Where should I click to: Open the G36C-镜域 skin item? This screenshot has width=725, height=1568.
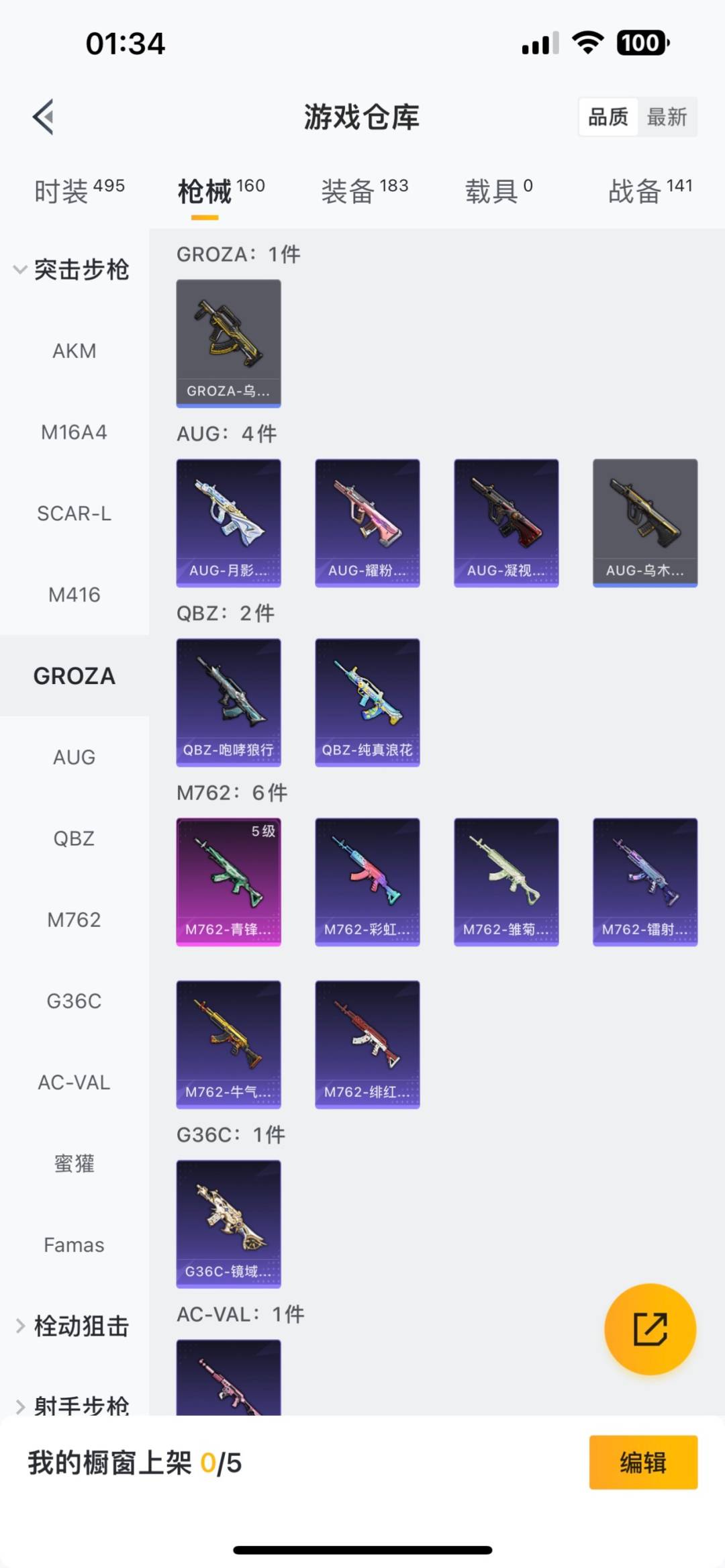click(x=228, y=1224)
